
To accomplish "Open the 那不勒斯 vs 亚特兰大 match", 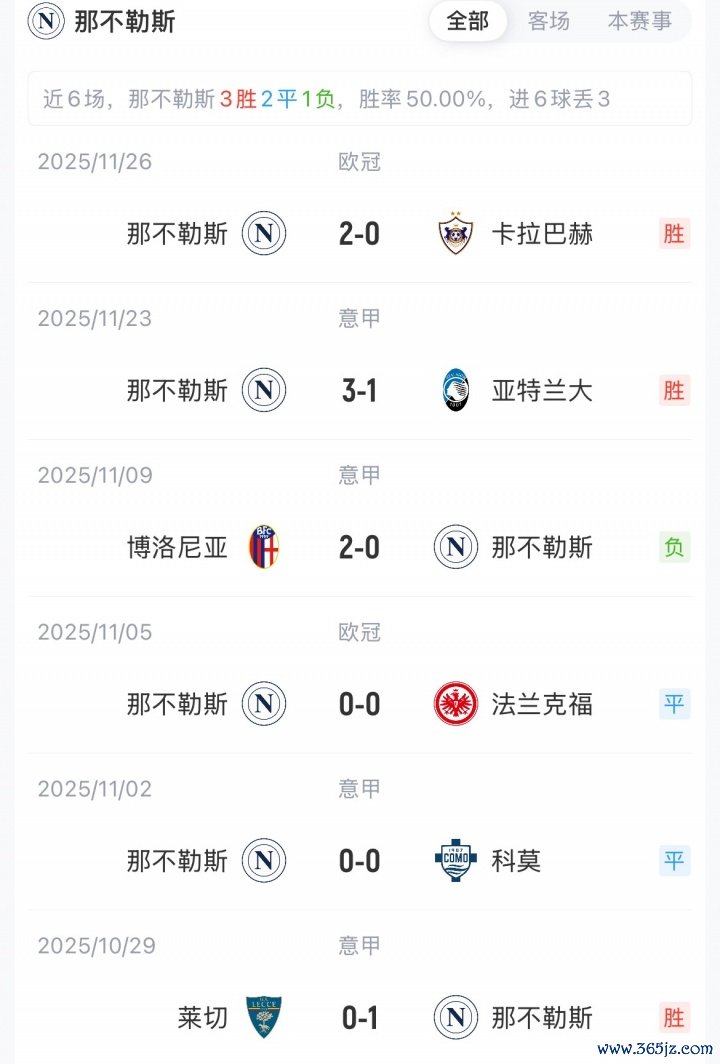I will coord(359,390).
